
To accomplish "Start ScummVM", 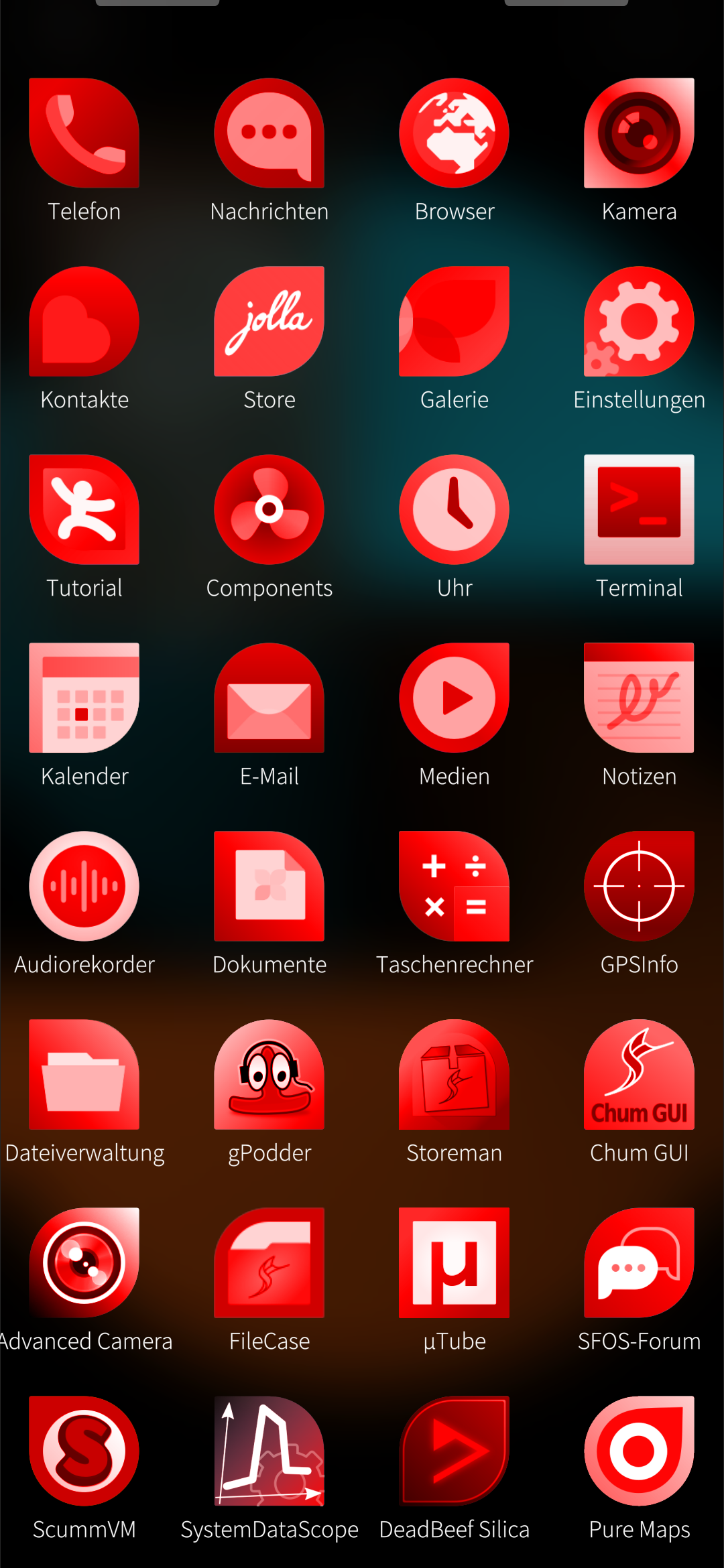I will coord(84,1451).
